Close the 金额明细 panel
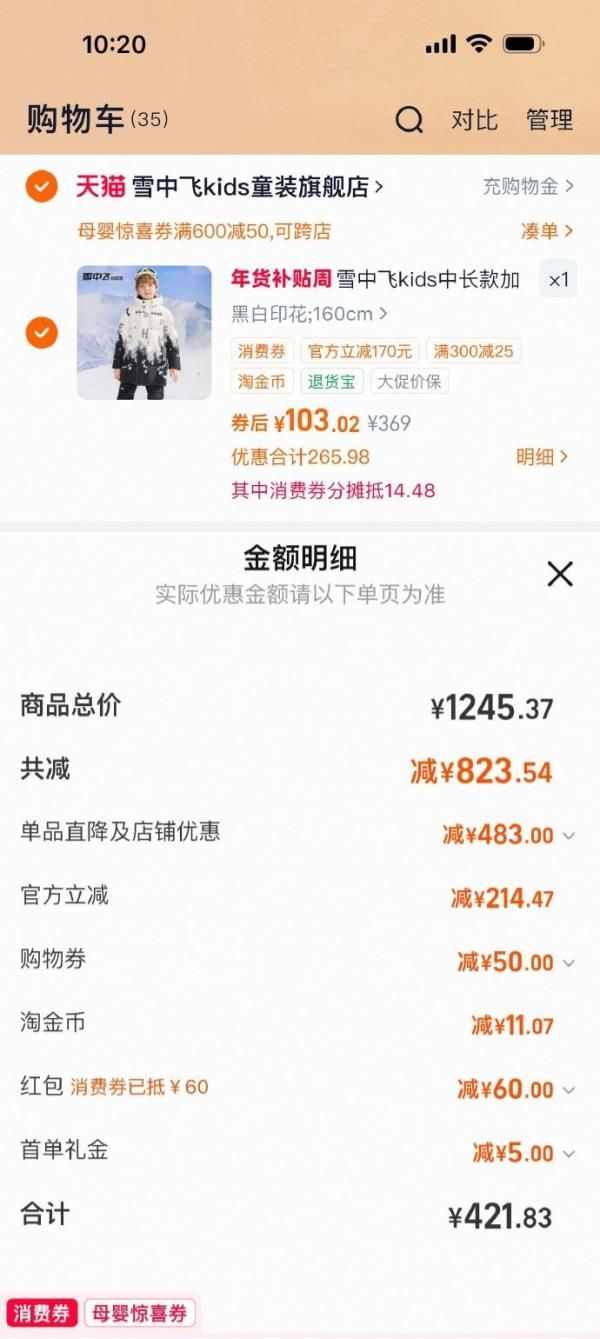Image resolution: width=600 pixels, height=1339 pixels. [x=560, y=574]
